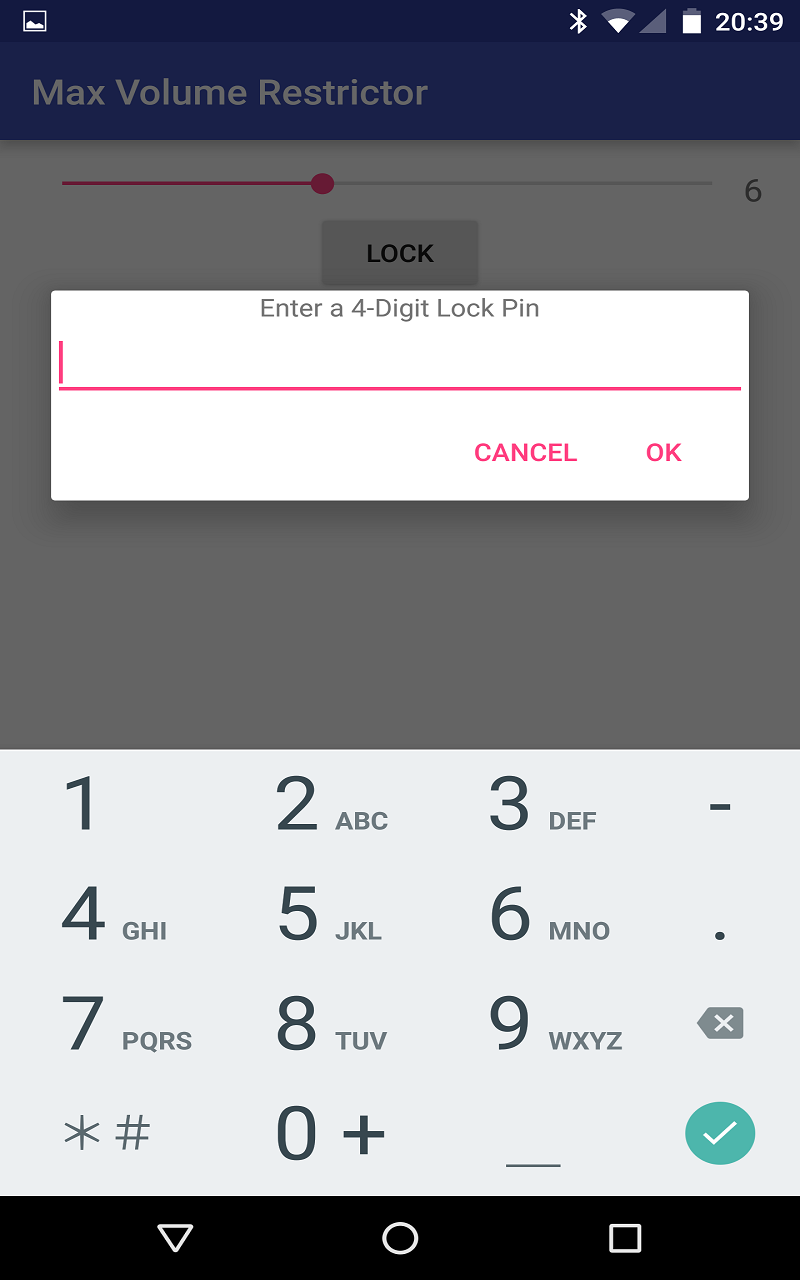Tap the pin entry text field
800x1280 pixels.
[x=400, y=362]
